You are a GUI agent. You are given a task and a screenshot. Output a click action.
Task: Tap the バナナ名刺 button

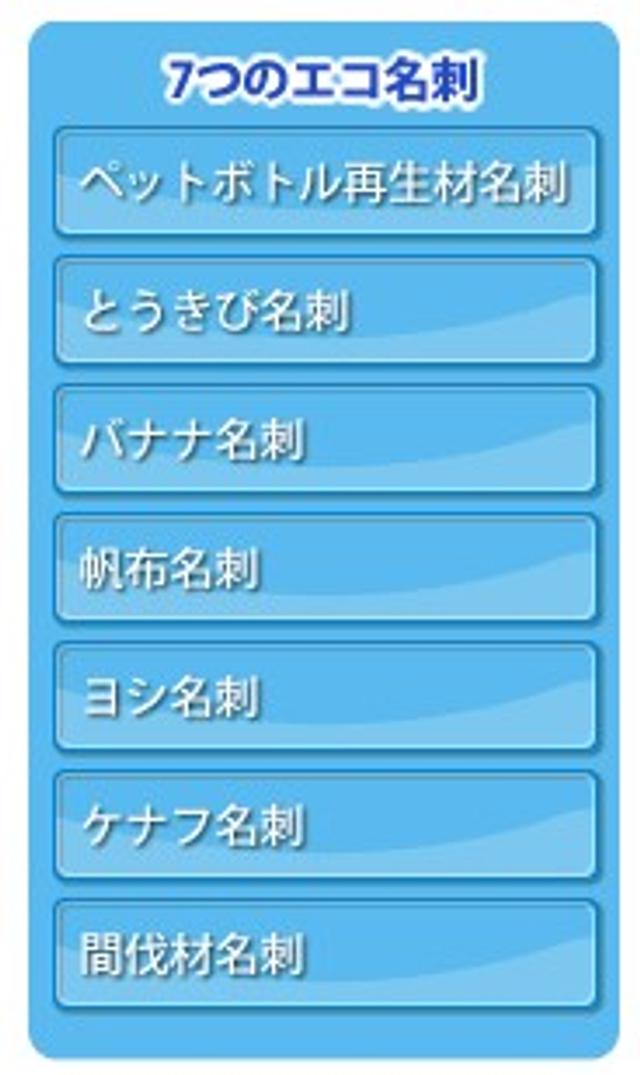[x=325, y=440]
